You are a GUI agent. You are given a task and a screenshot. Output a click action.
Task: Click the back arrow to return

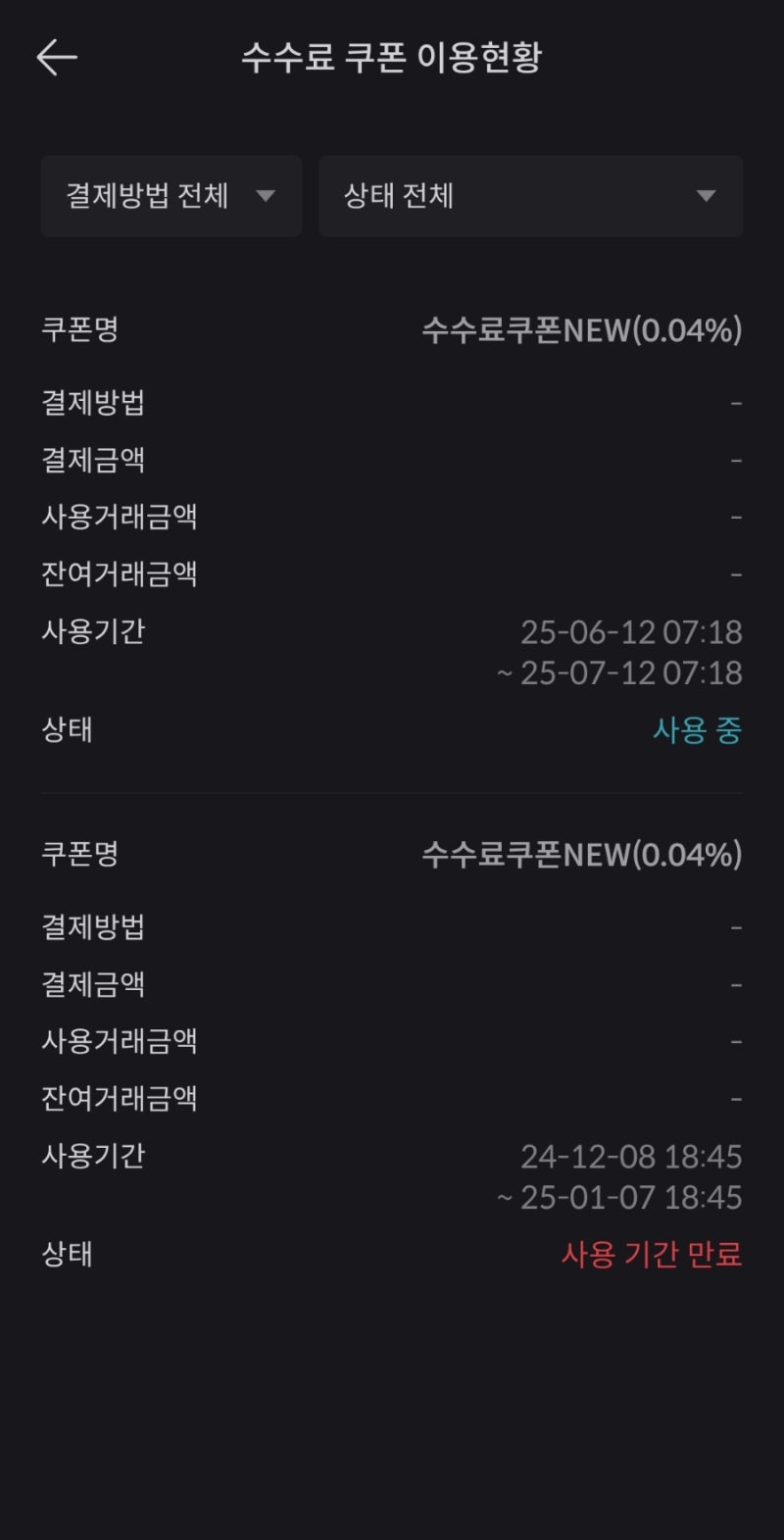(x=57, y=57)
